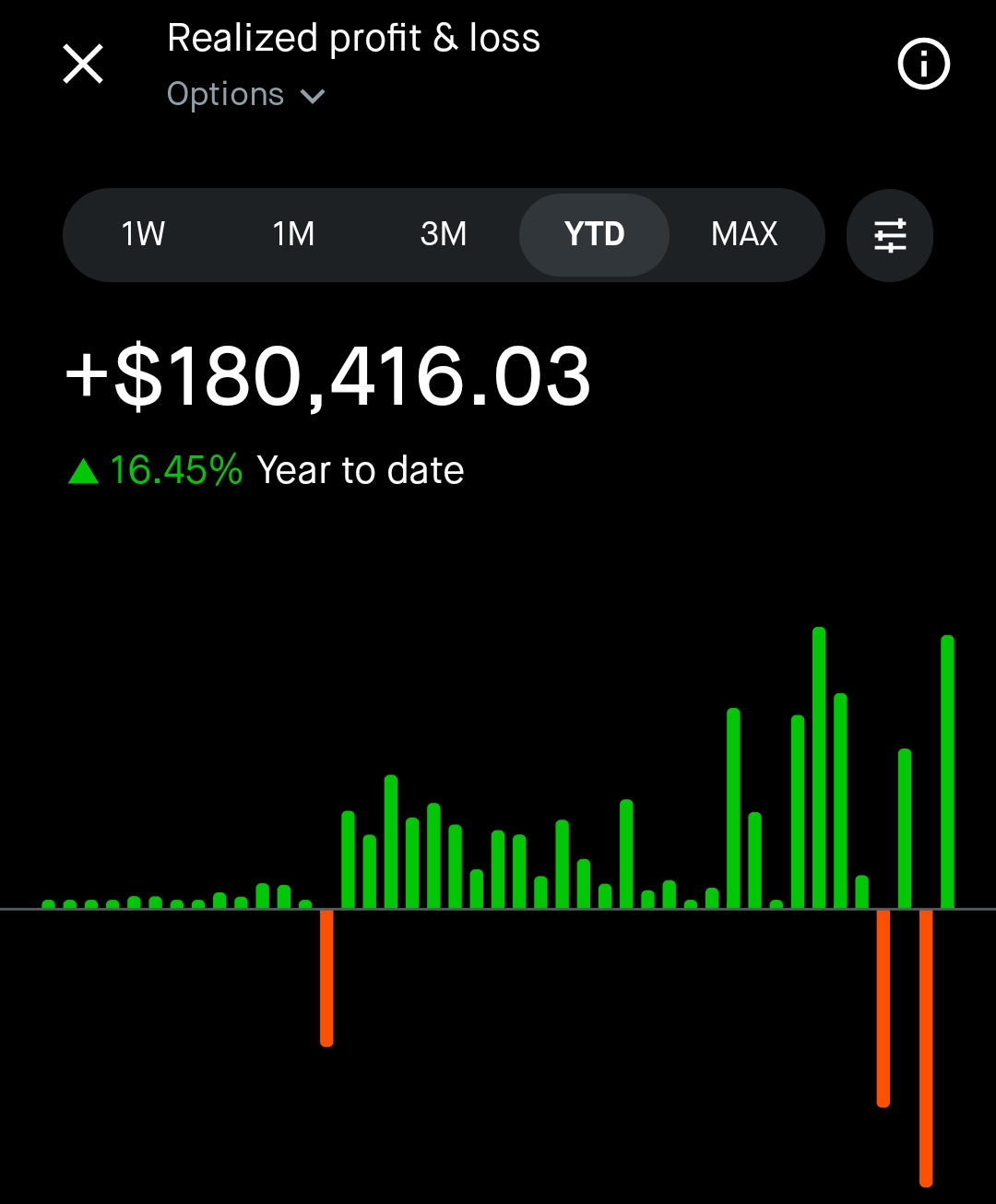
Task: Show the 3M time range
Action: (x=444, y=234)
